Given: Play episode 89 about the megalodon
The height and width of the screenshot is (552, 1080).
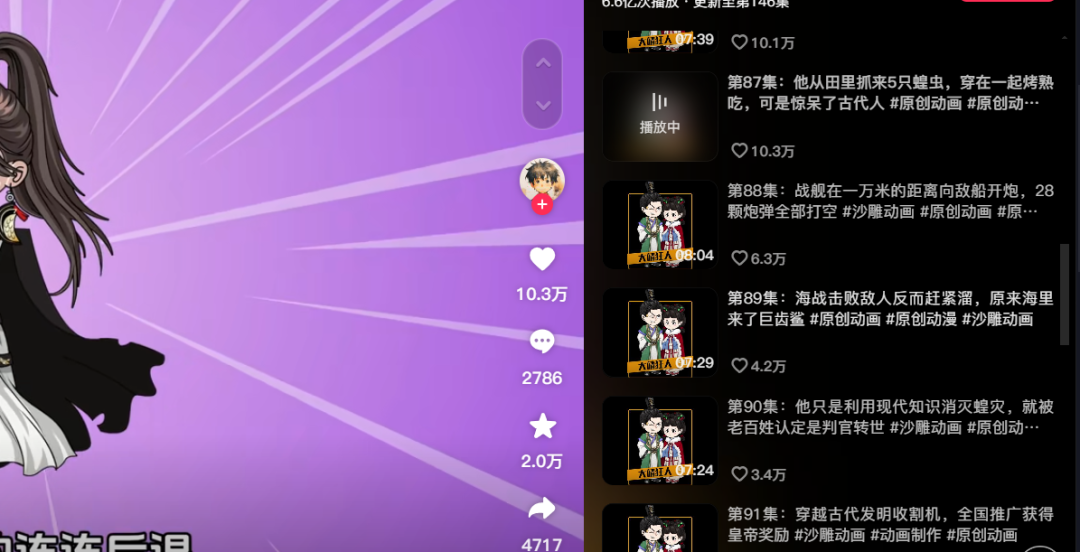Looking at the screenshot, I should click(x=660, y=332).
